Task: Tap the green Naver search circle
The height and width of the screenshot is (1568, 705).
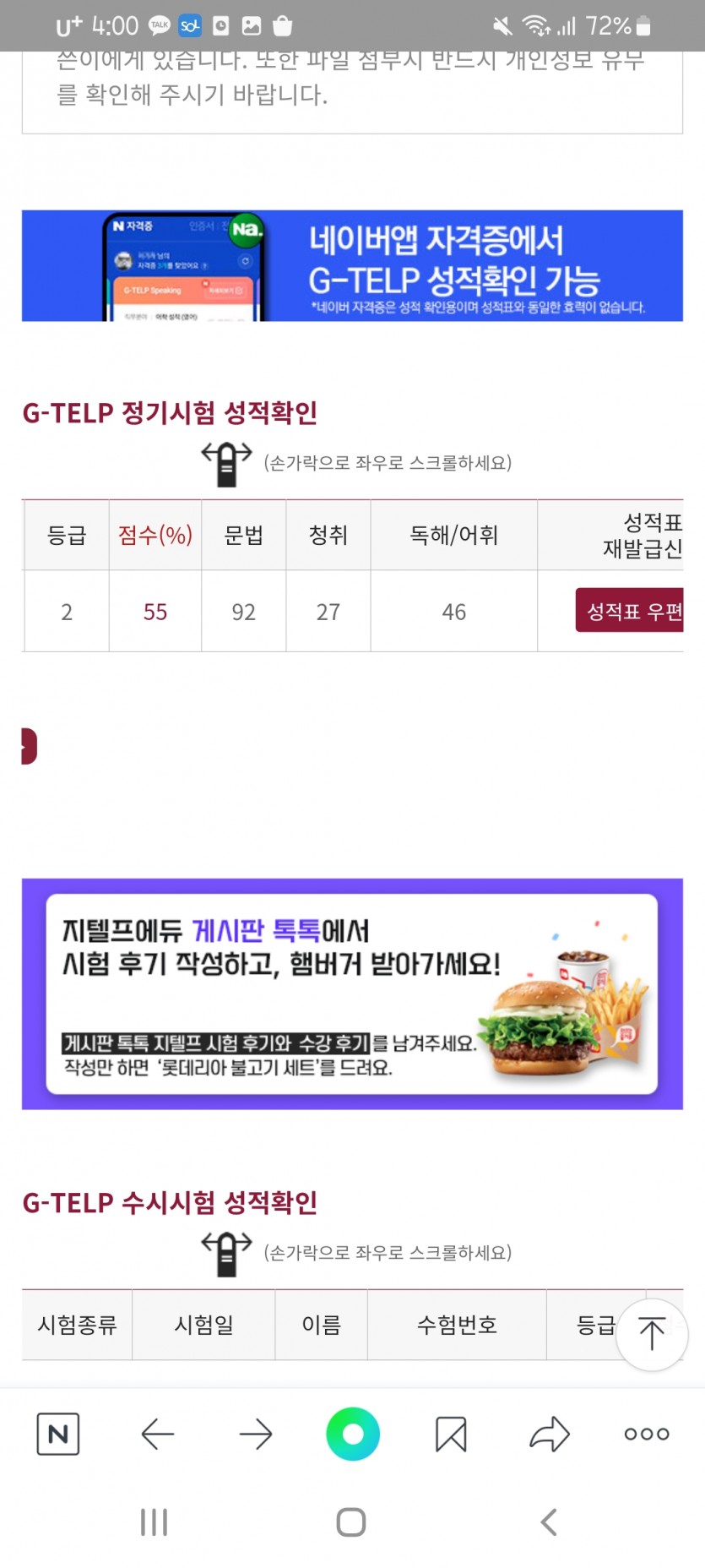Action: click(353, 1434)
